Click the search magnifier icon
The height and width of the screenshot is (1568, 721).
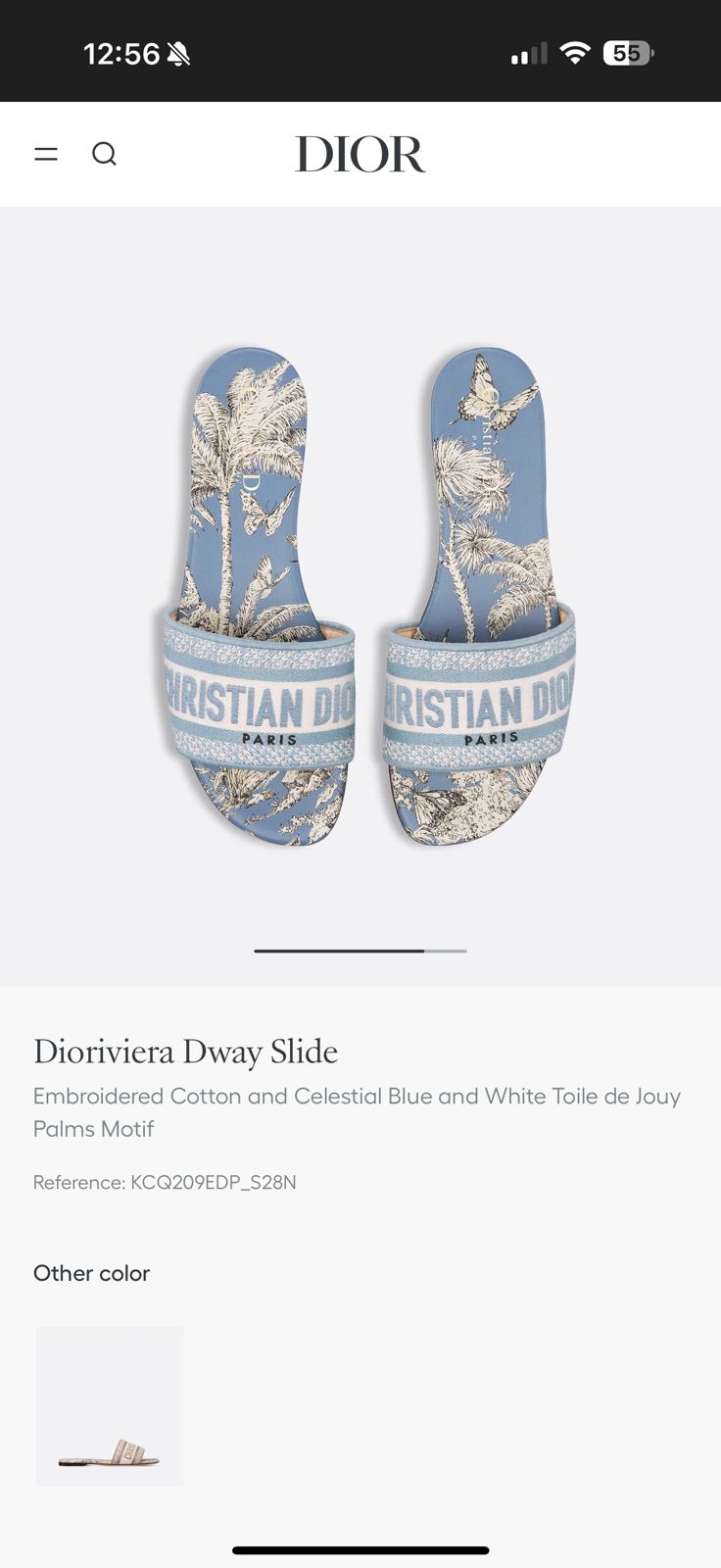coord(105,154)
